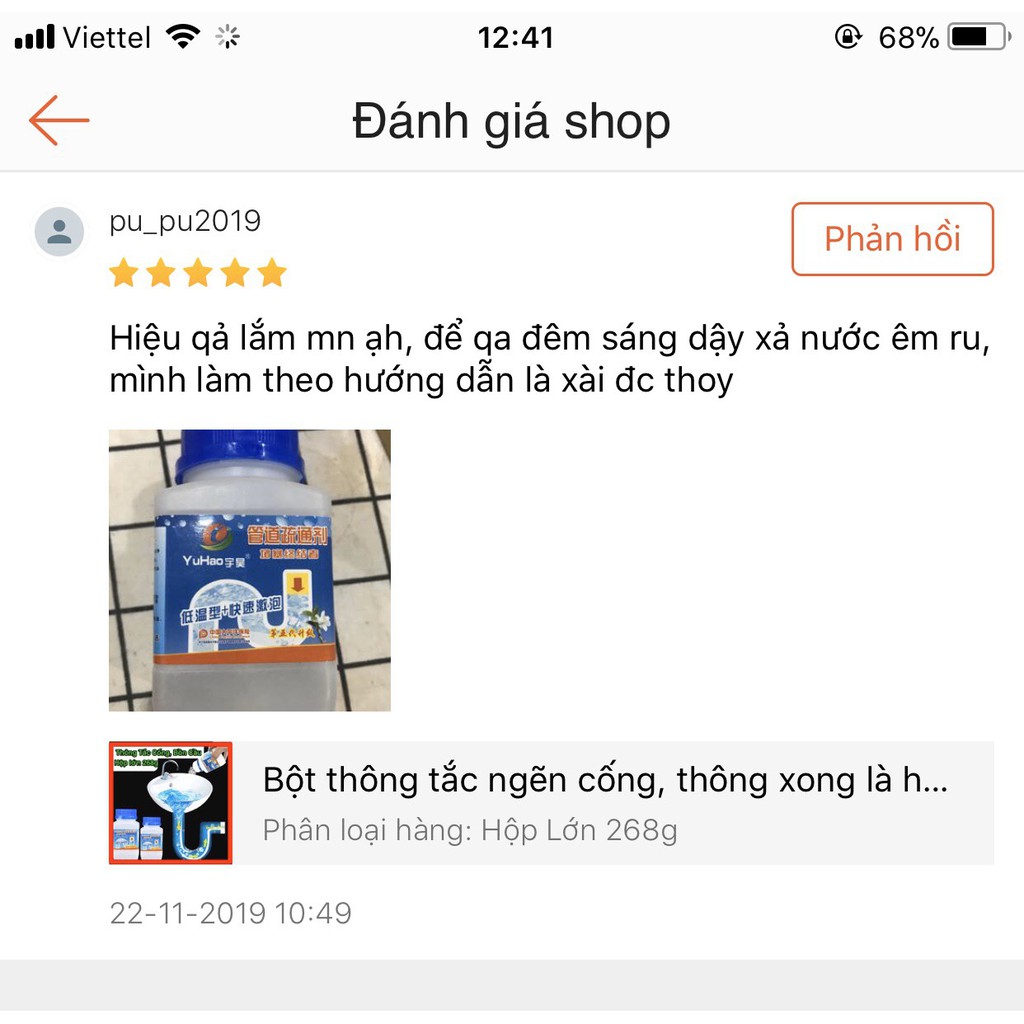The width and height of the screenshot is (1024, 1024).
Task: Open pu_pu2019's profile avatar
Action: click(x=59, y=232)
